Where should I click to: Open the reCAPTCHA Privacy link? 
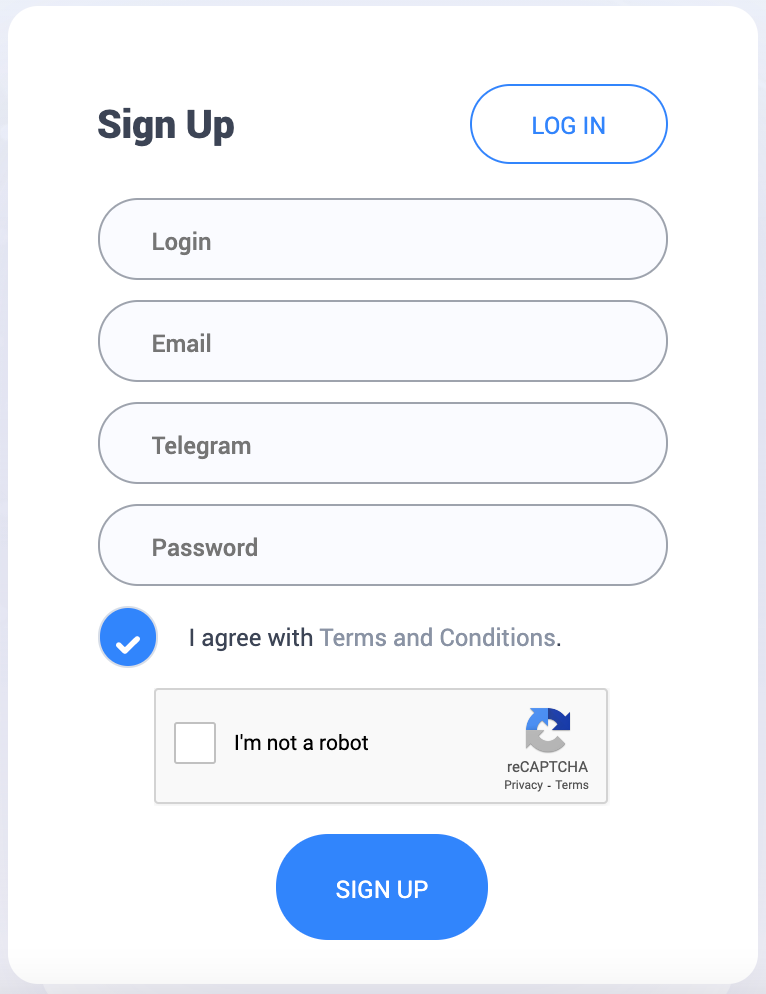coord(523,785)
